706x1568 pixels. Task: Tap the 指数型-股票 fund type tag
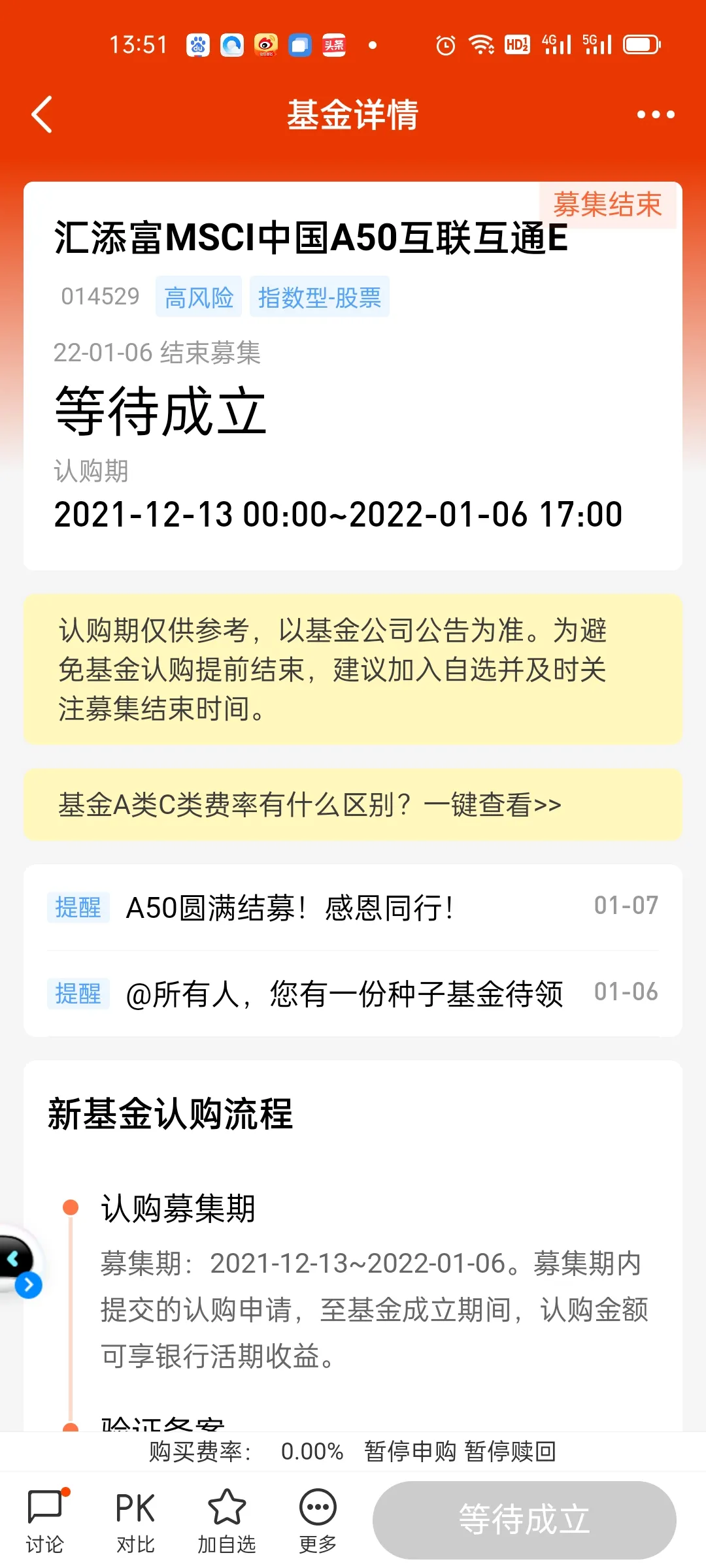[x=320, y=297]
